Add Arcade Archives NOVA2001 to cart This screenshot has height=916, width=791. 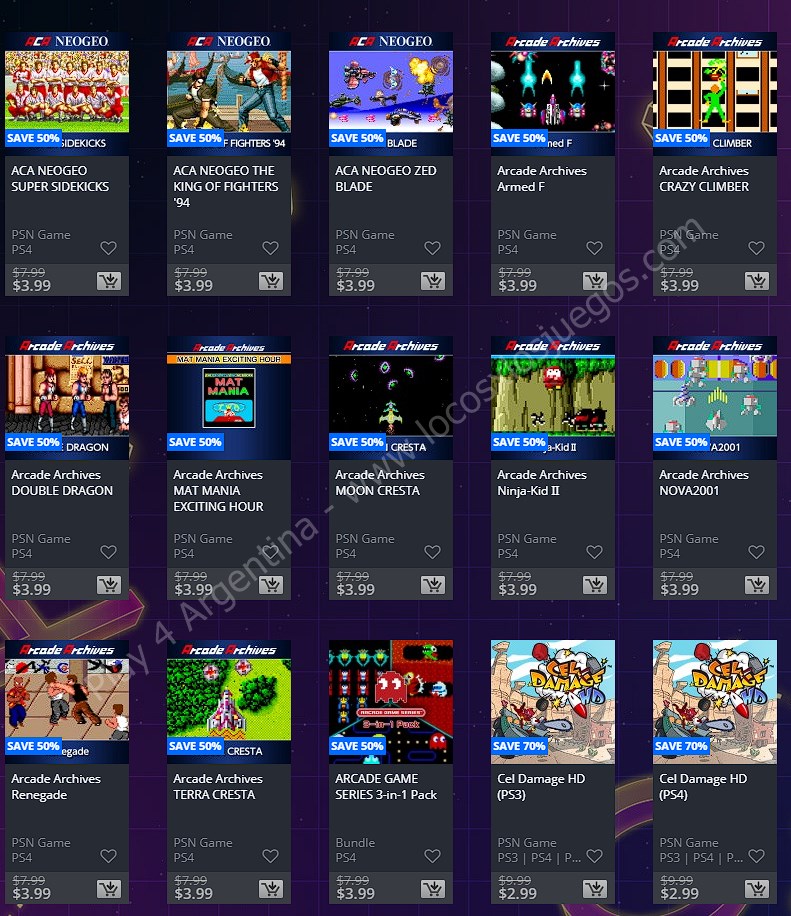click(x=757, y=585)
